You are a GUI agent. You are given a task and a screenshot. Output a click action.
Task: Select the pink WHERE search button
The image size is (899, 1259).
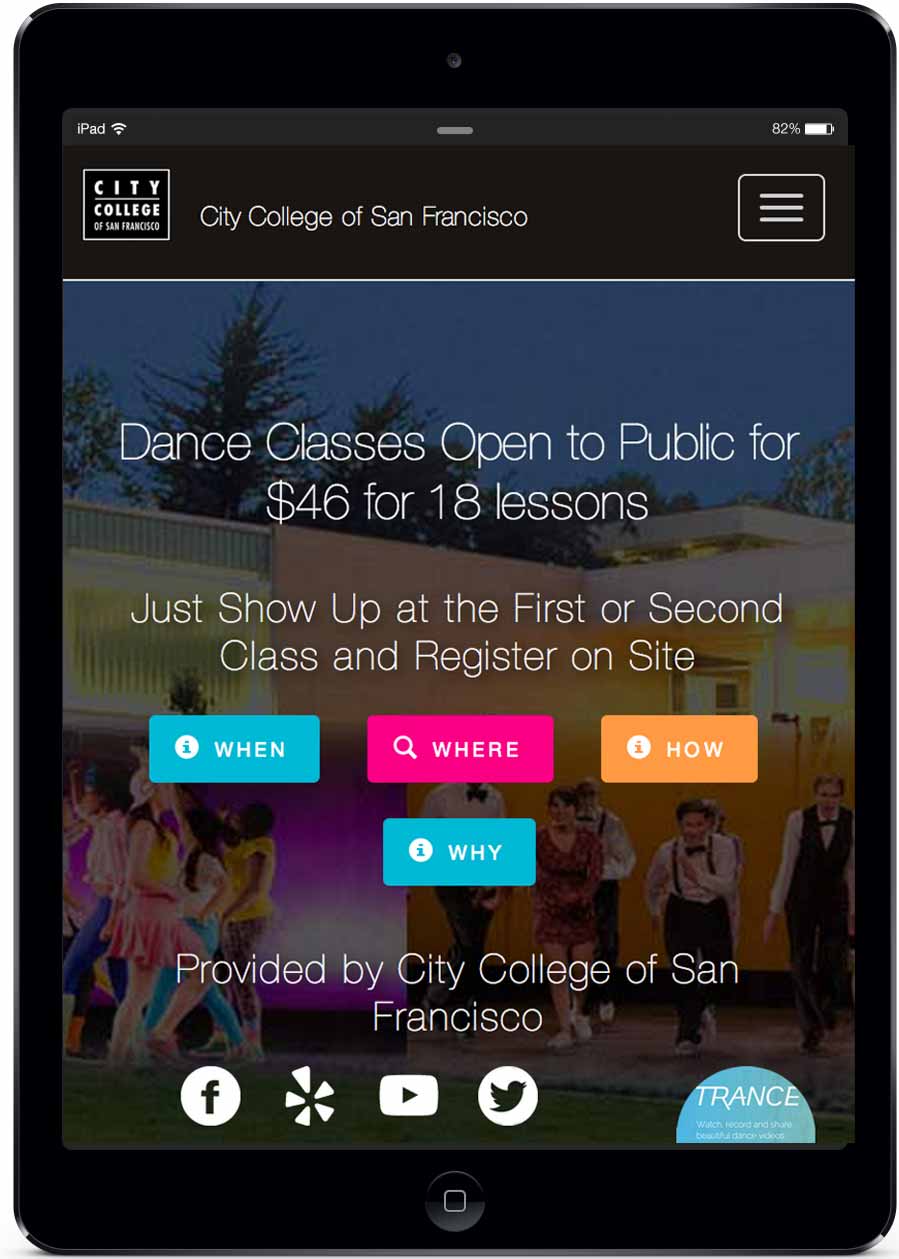[459, 749]
